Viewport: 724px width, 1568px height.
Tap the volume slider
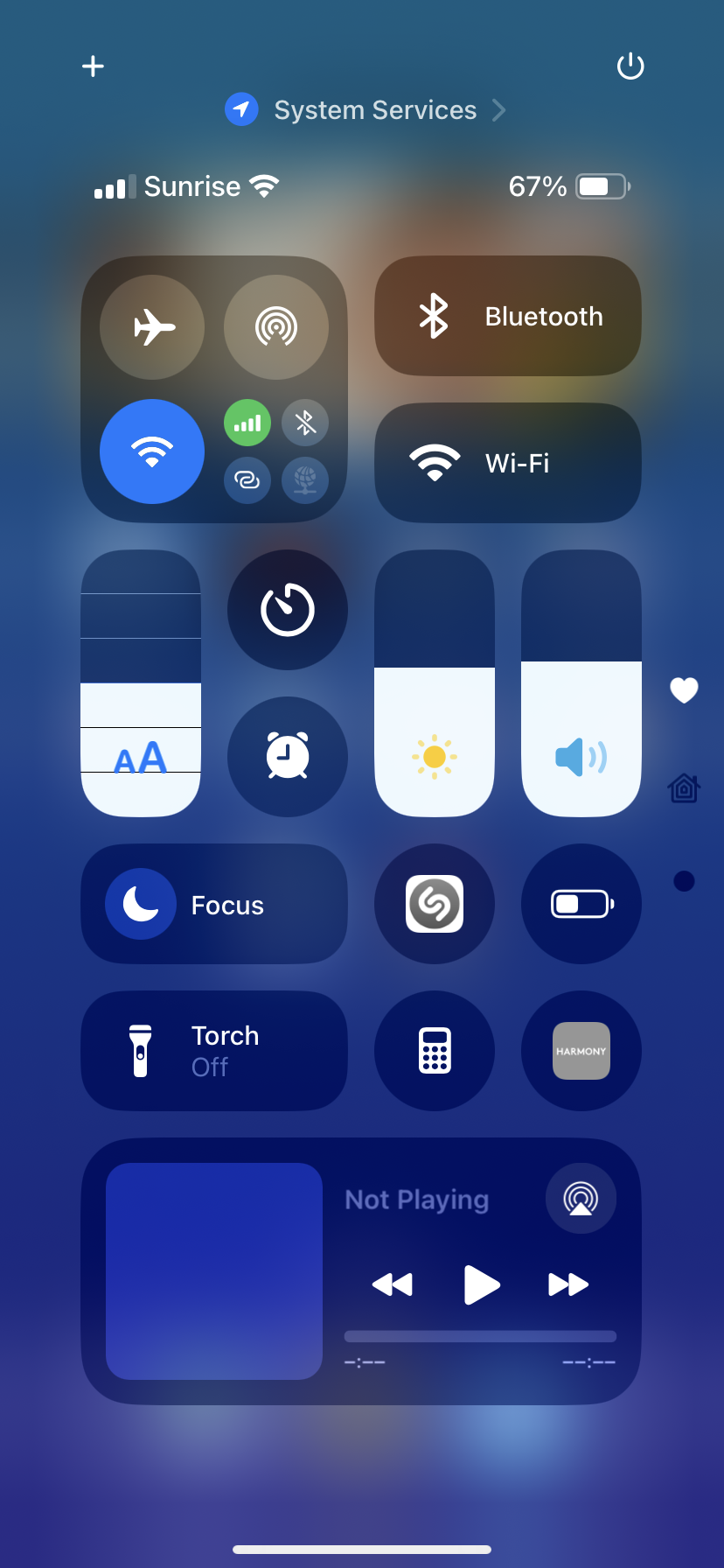(x=581, y=683)
